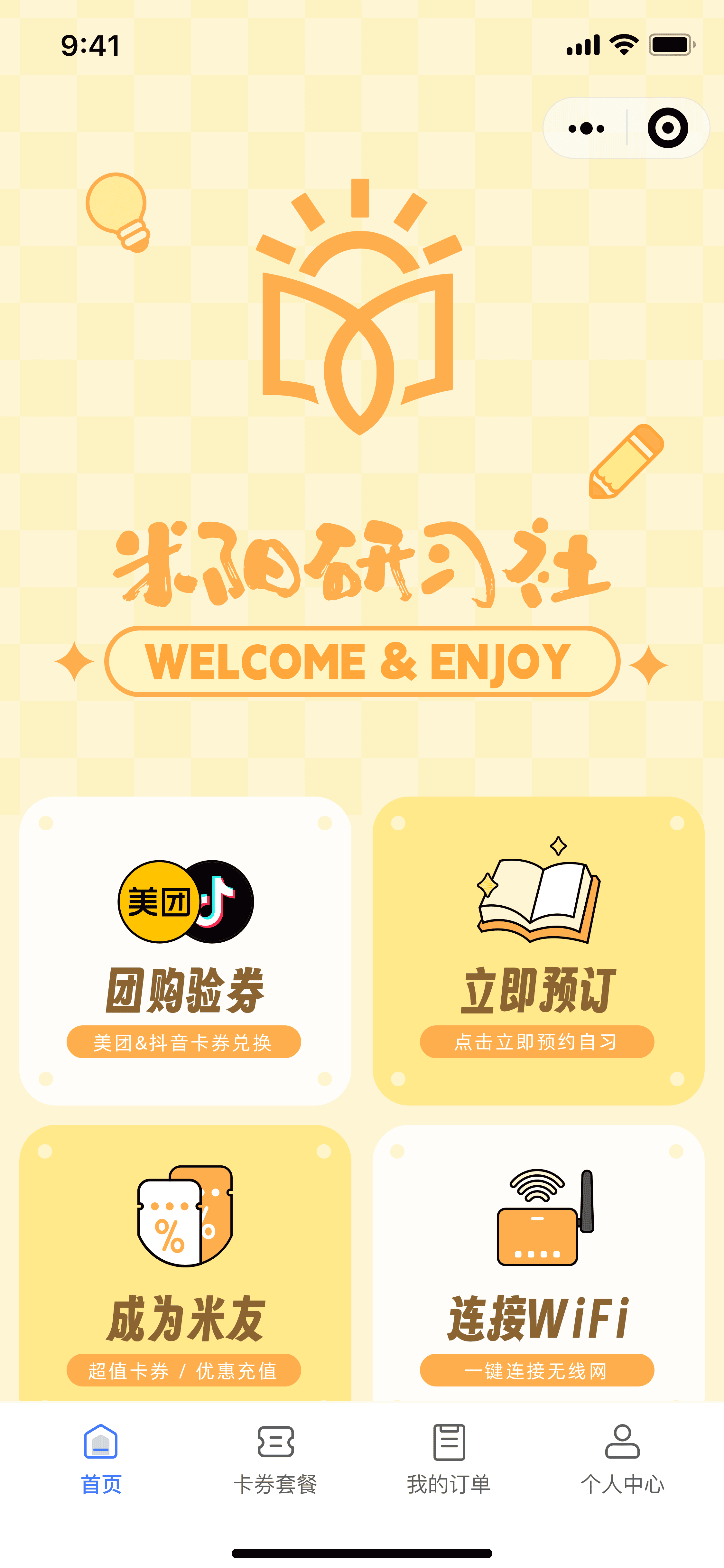Open the 立即预订 booking card
The height and width of the screenshot is (1568, 724).
point(538,950)
